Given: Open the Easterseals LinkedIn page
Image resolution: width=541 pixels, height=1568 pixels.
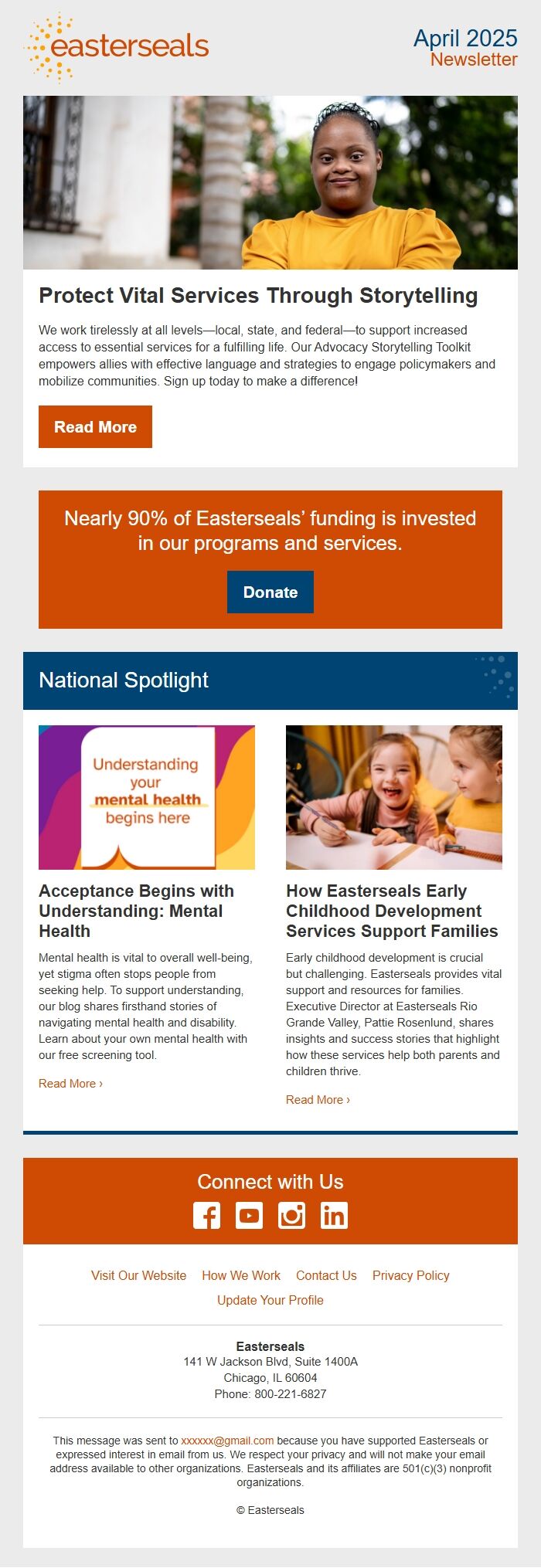Looking at the screenshot, I should [x=334, y=1215].
